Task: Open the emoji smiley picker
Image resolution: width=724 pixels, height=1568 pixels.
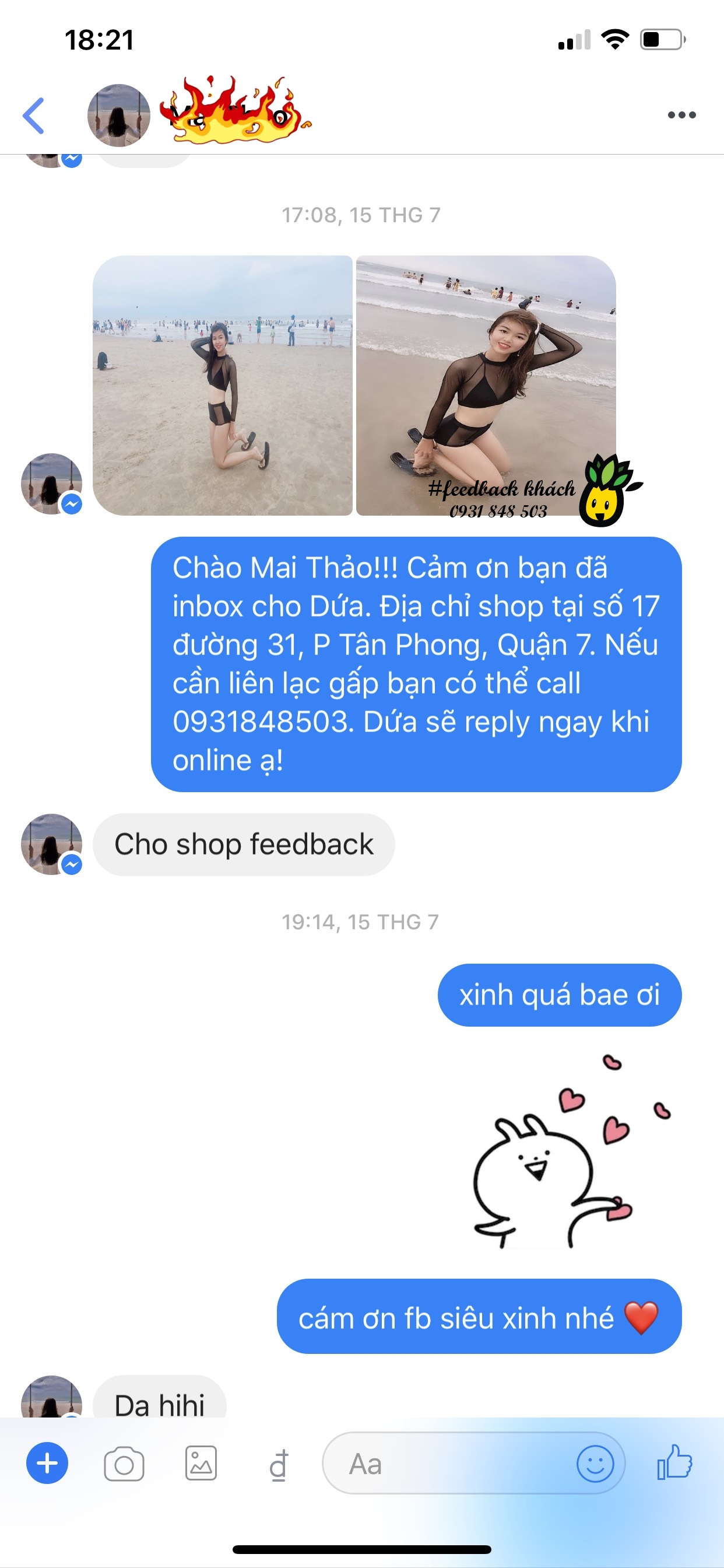Action: [595, 1464]
